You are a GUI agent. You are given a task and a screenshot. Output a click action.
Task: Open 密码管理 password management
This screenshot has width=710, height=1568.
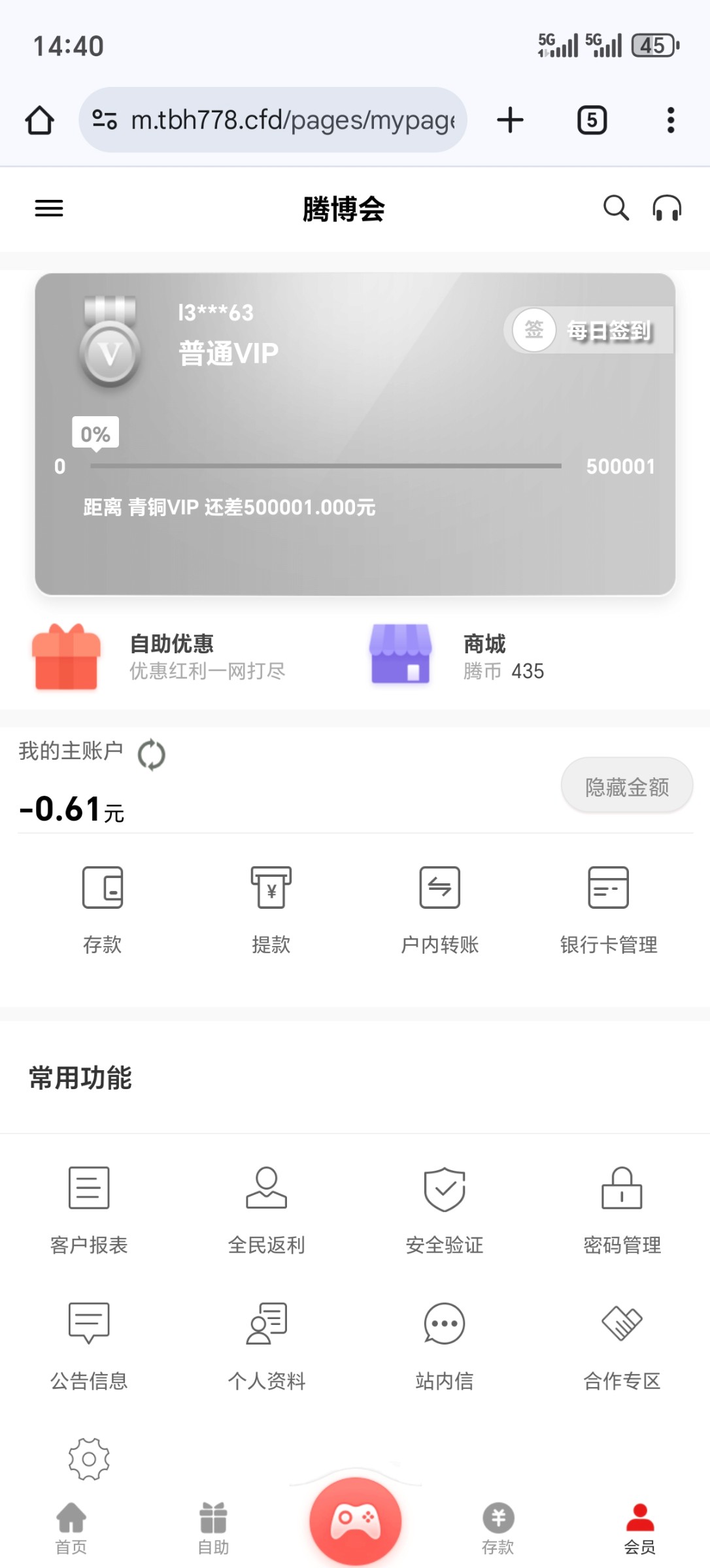click(x=622, y=1210)
